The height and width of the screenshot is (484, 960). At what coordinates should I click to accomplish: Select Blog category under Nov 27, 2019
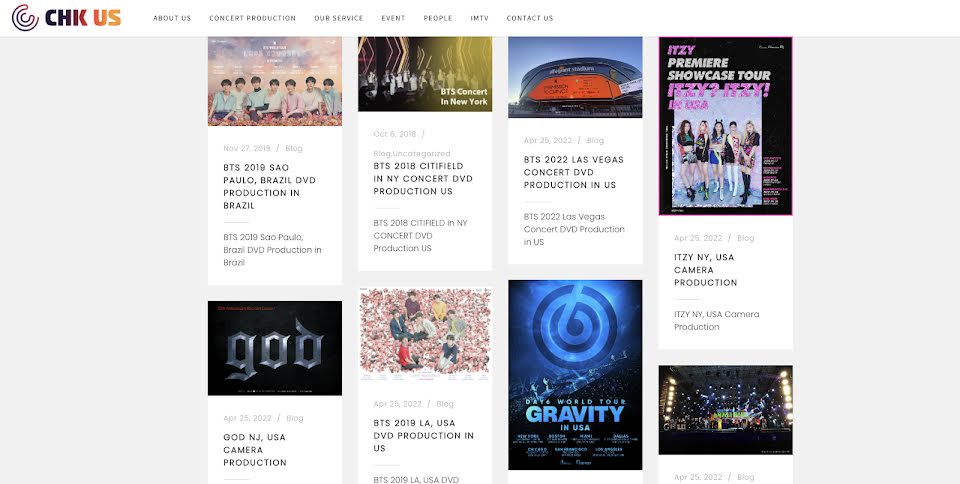[x=294, y=148]
